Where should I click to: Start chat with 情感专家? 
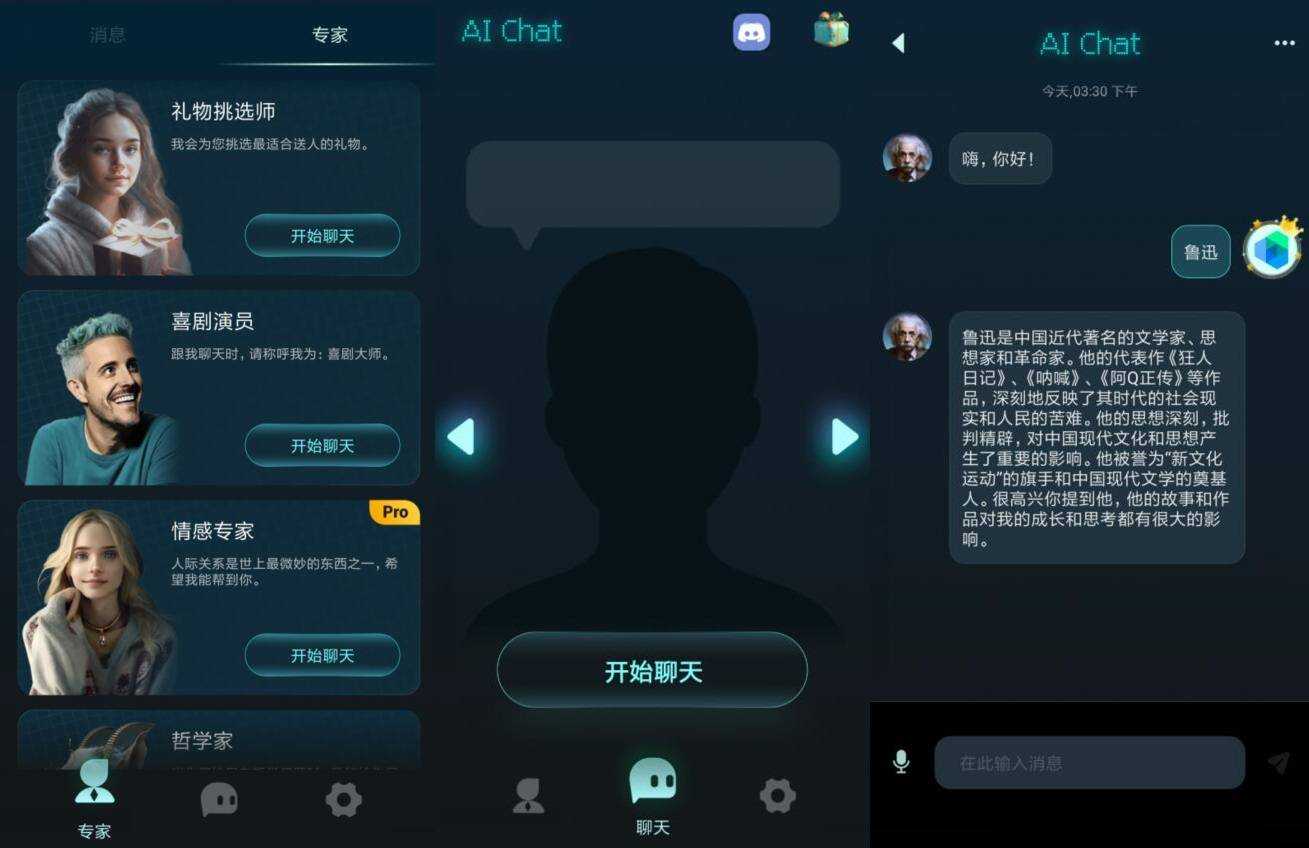pos(322,656)
